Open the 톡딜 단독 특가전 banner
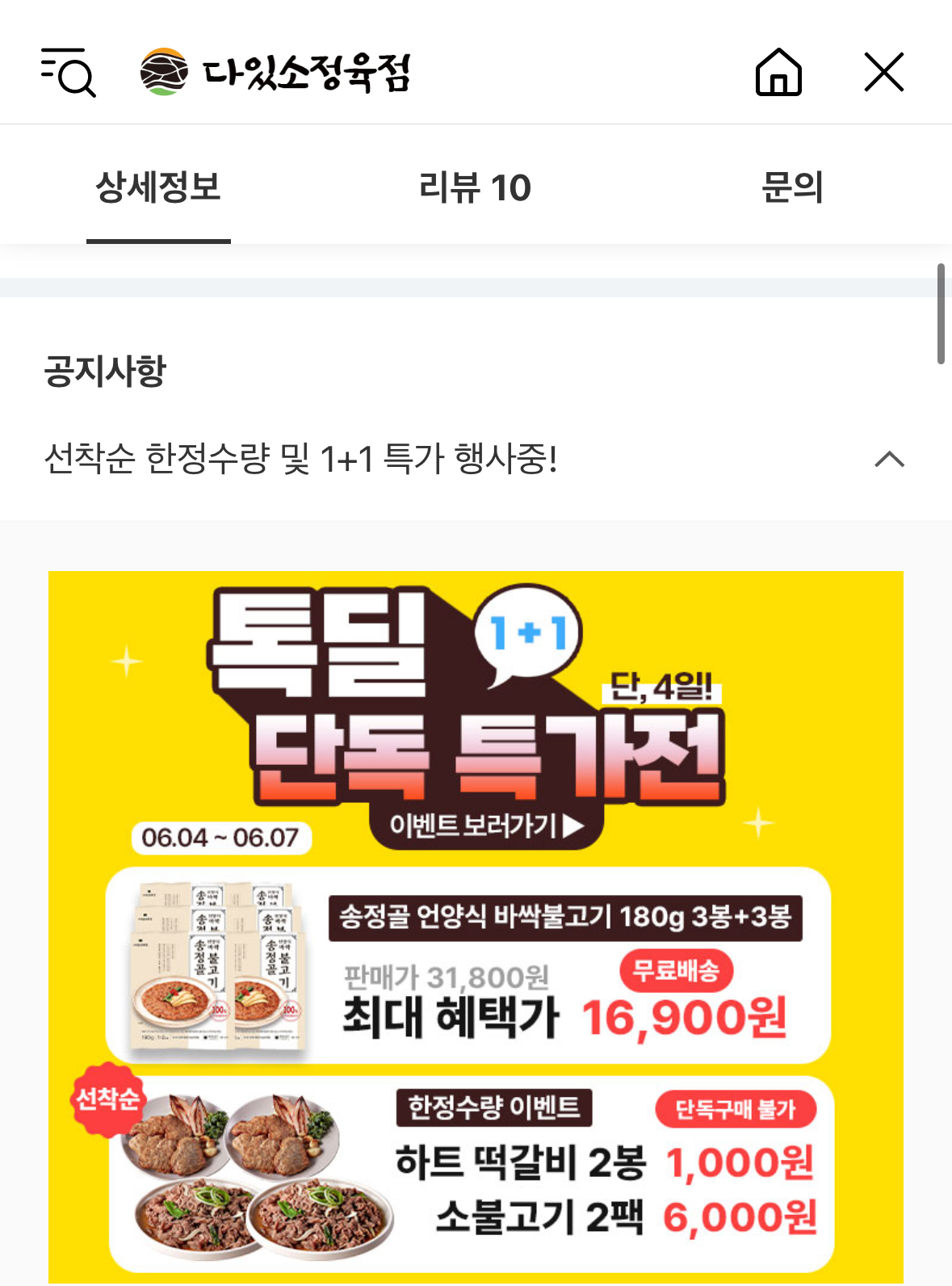The height and width of the screenshot is (1286, 952). [x=476, y=927]
